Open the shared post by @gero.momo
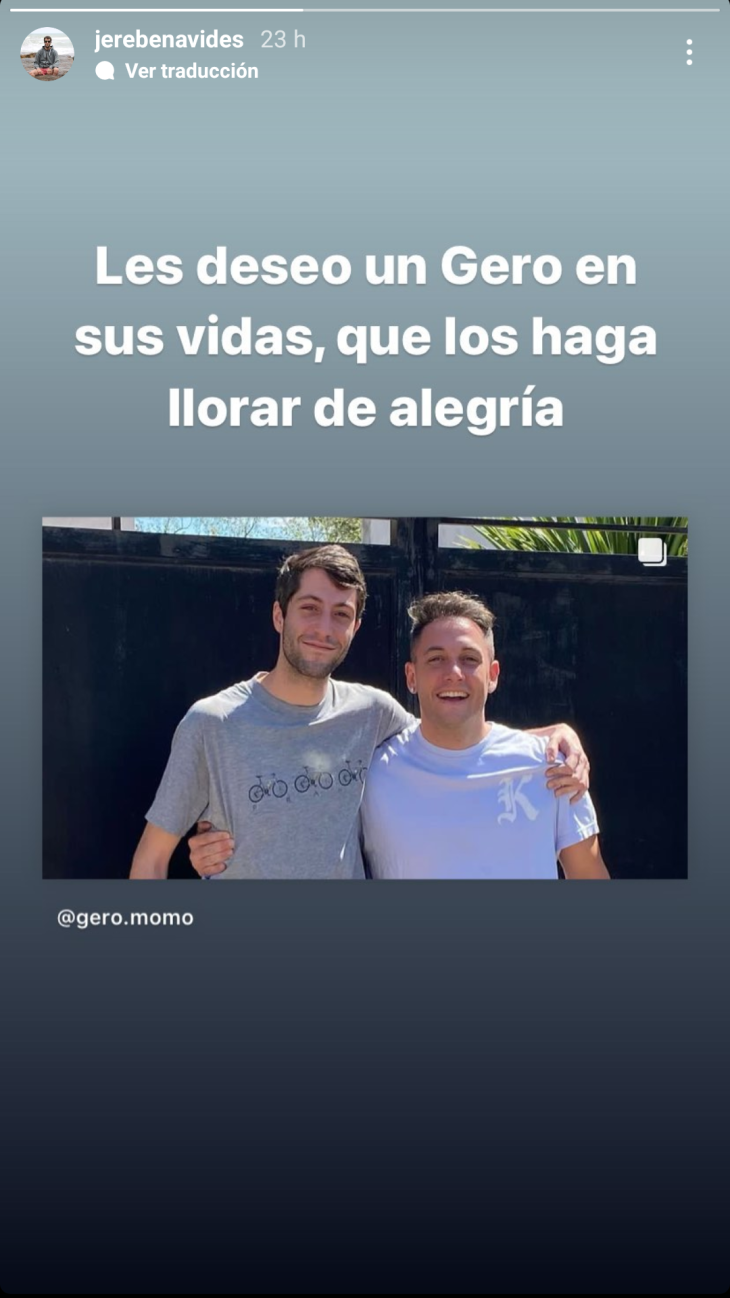730x1298 pixels. (364, 697)
